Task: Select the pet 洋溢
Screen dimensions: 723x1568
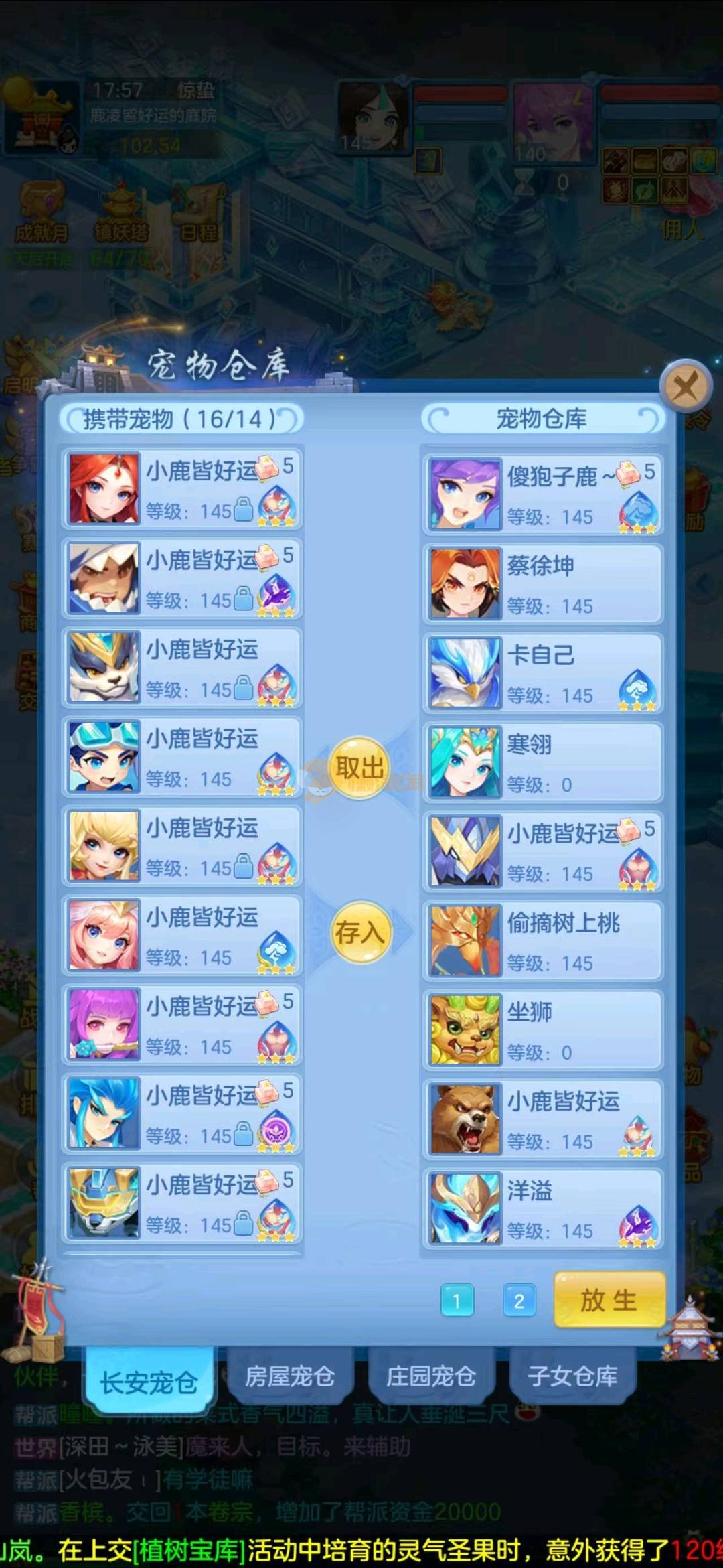Action: click(542, 1208)
